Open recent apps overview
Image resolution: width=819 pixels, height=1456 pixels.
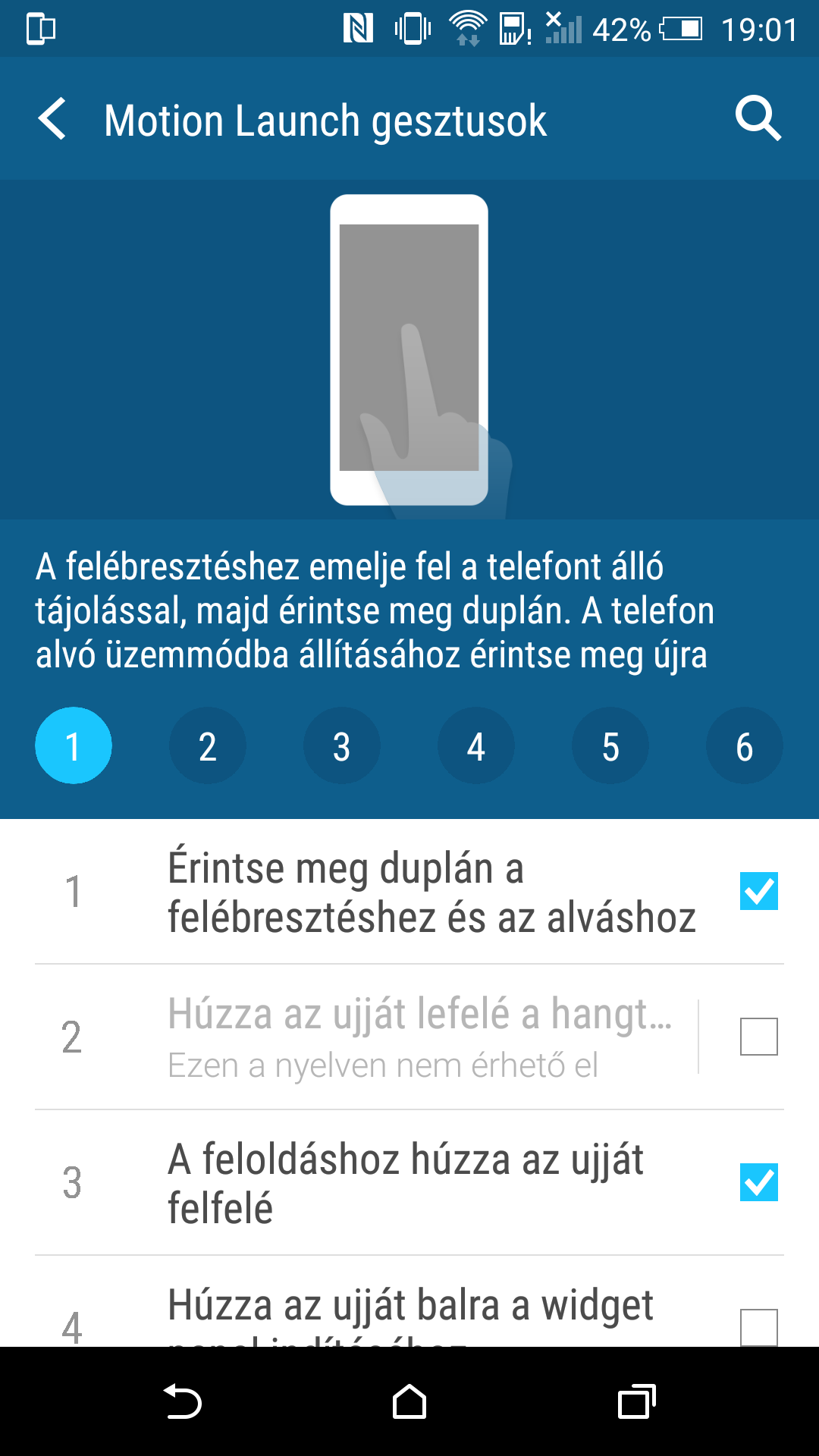pyautogui.click(x=636, y=1401)
